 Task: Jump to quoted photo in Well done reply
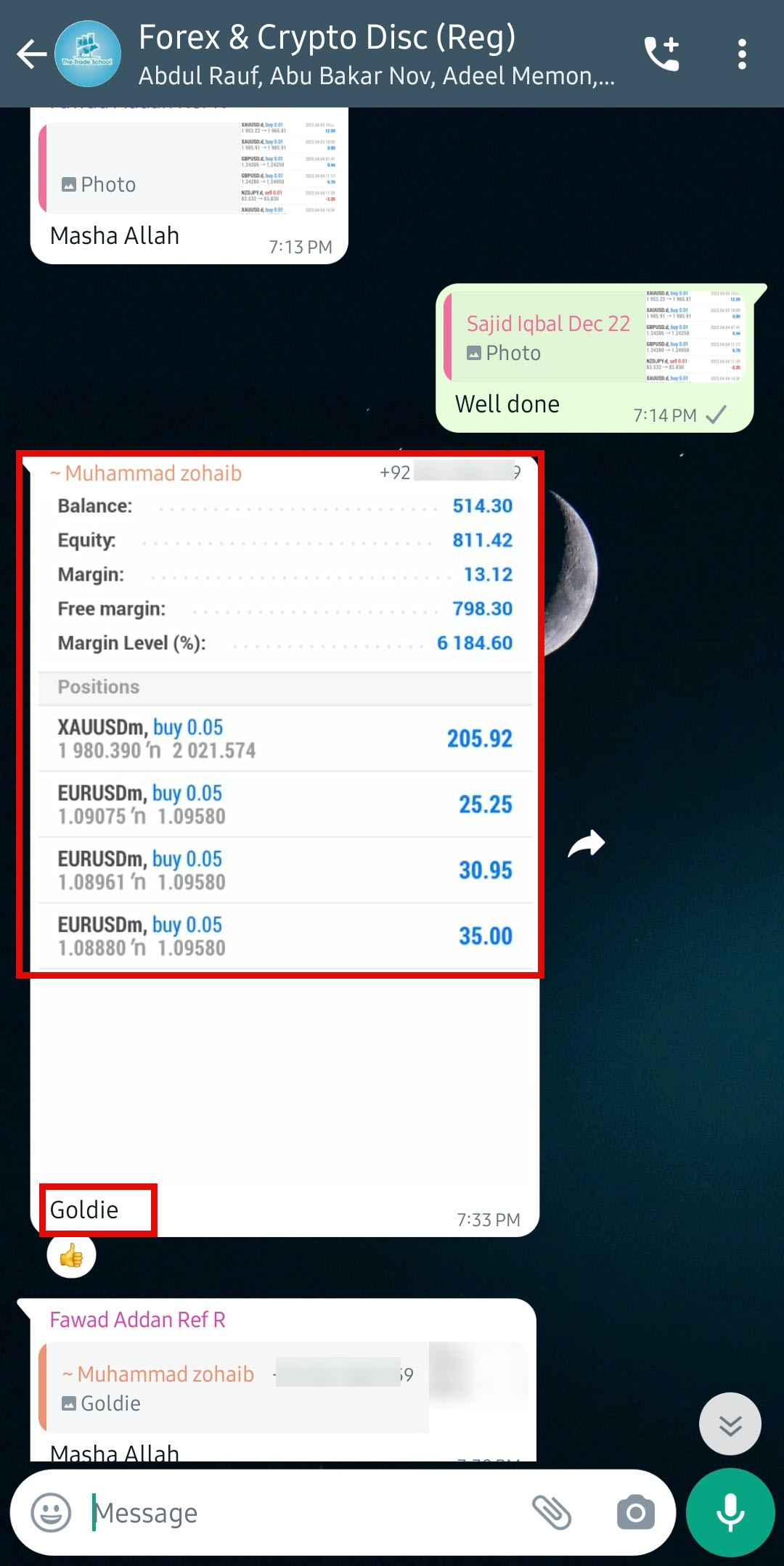595,337
